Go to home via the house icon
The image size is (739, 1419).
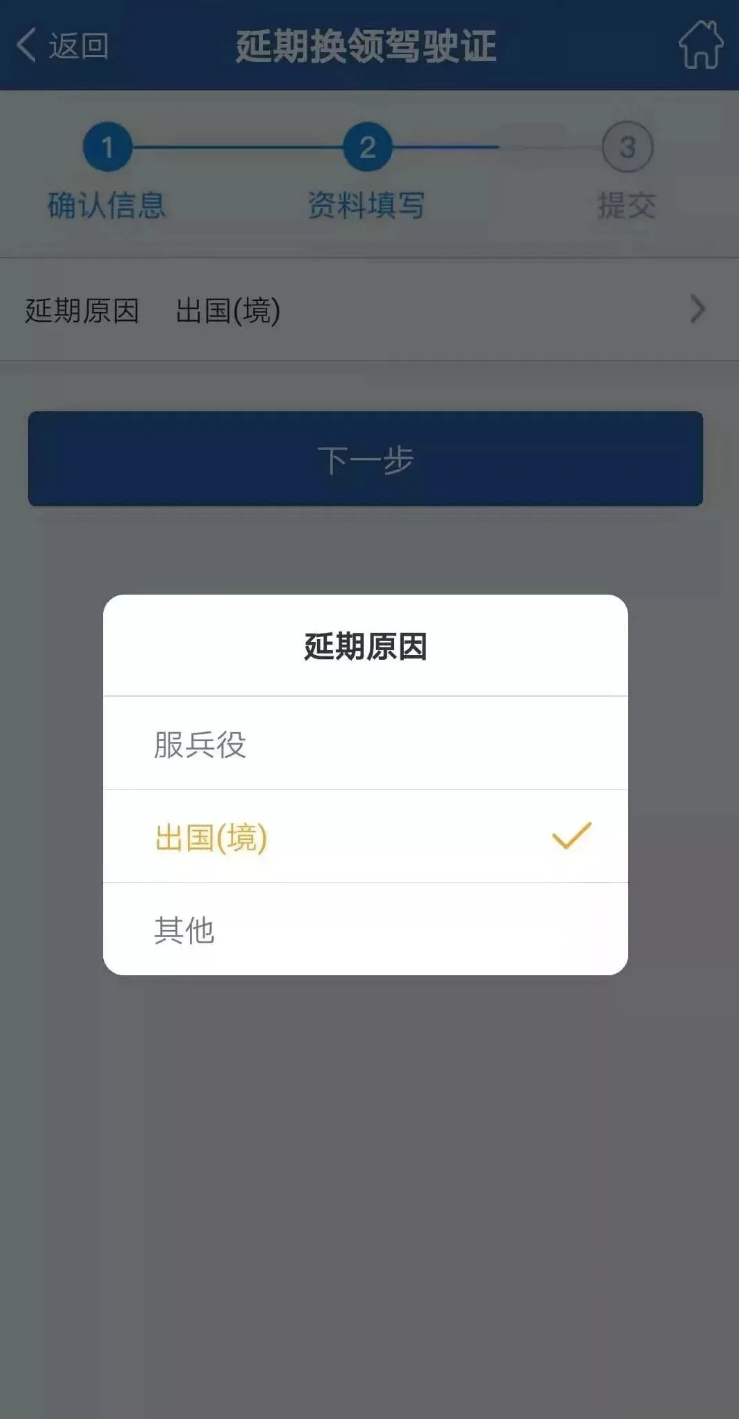pos(700,46)
